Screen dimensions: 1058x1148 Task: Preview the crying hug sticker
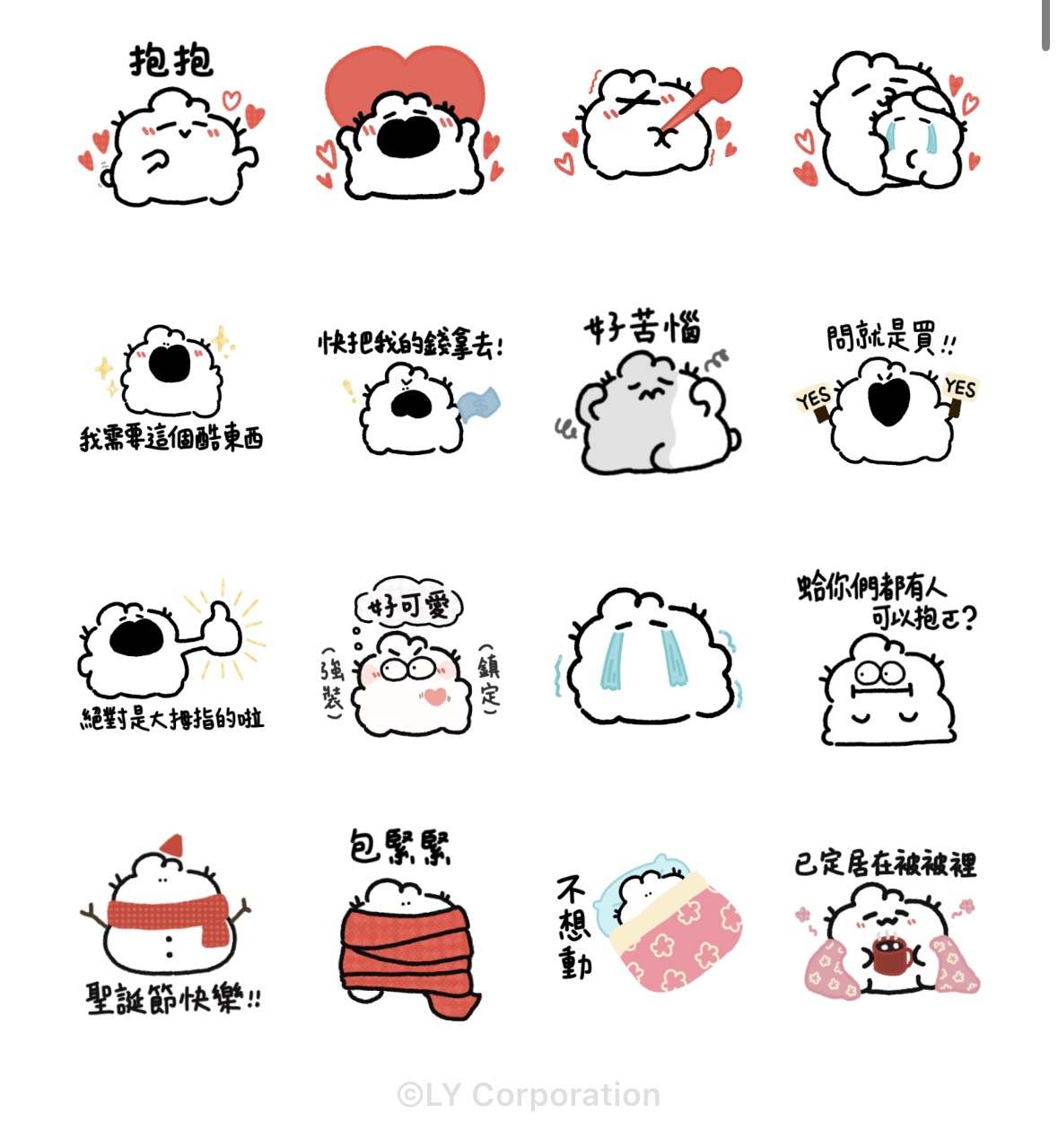pos(887,126)
